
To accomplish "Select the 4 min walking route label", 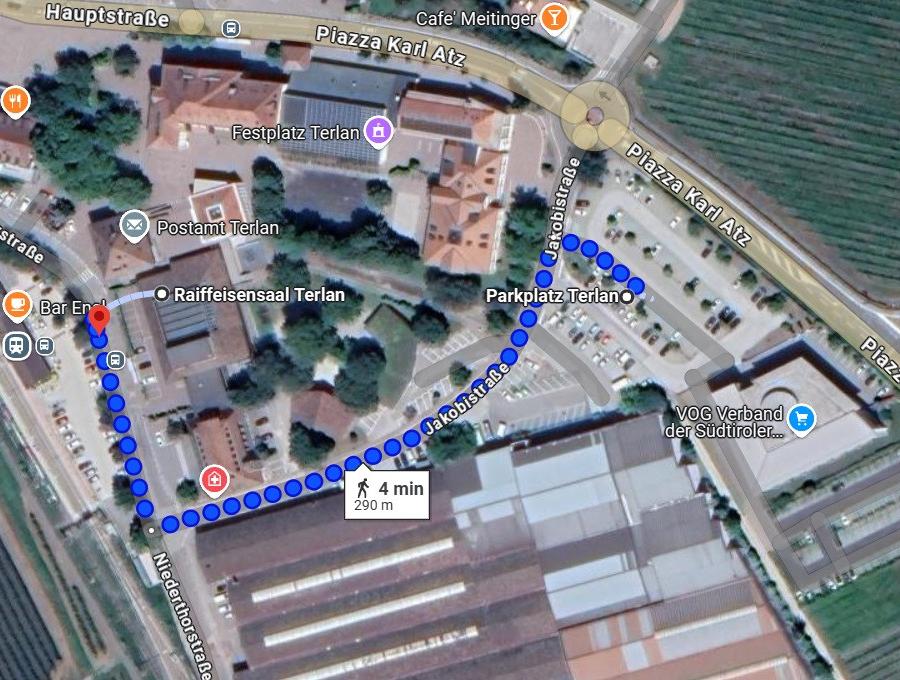I will point(389,495).
